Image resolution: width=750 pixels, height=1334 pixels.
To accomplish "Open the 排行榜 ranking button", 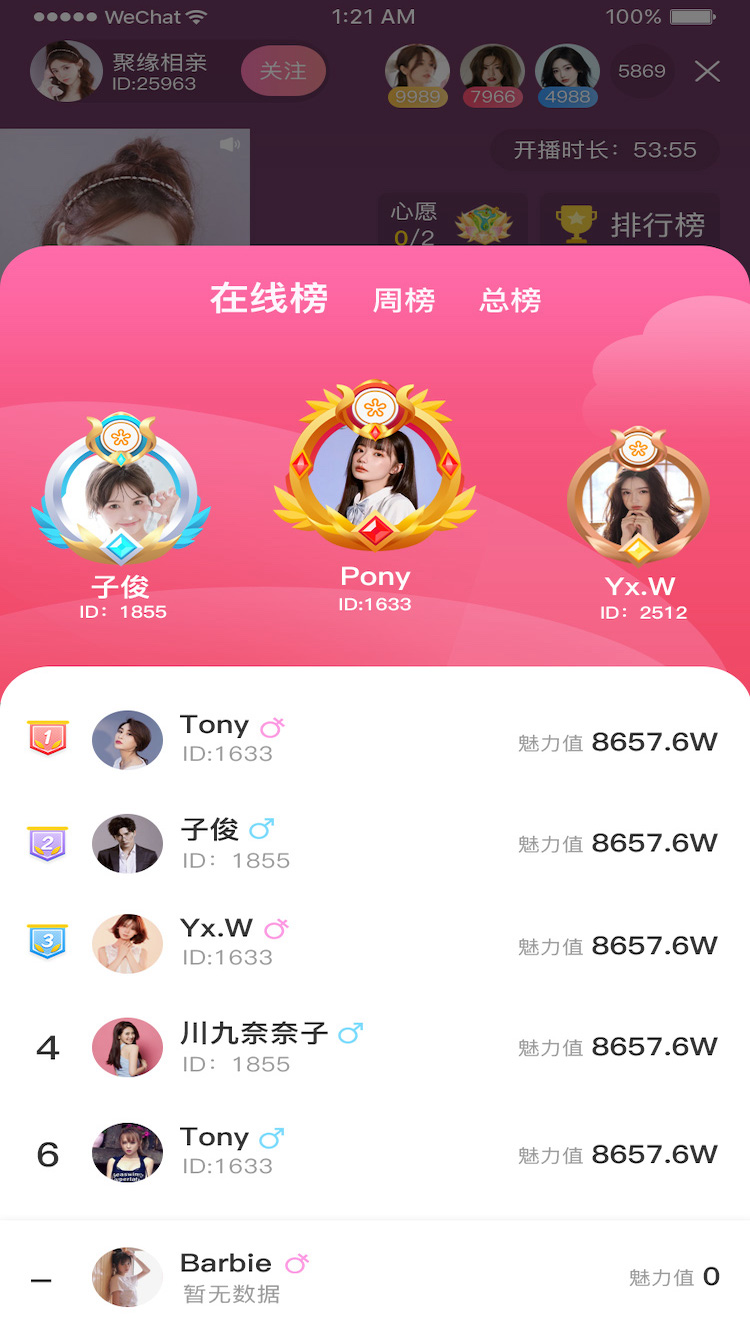I will pyautogui.click(x=631, y=224).
